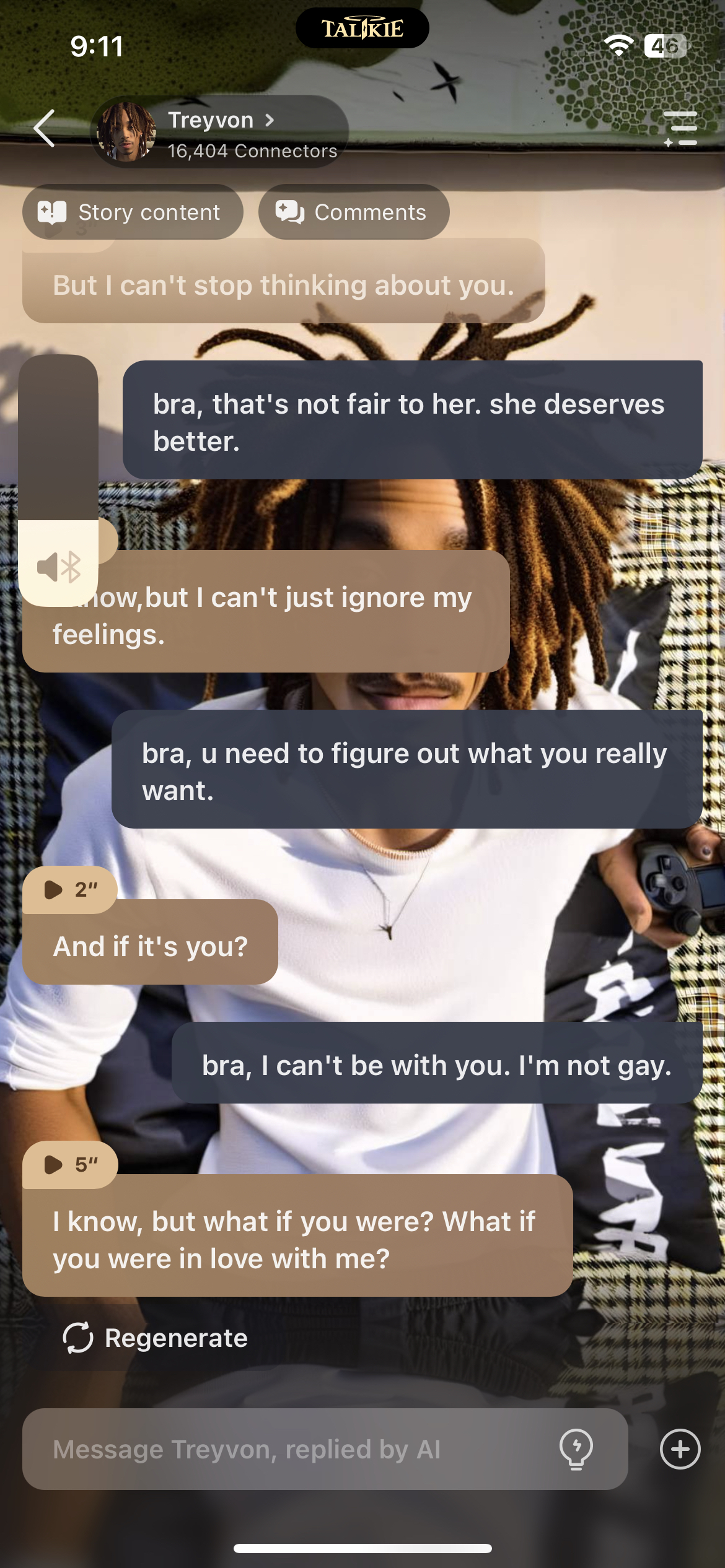Open the chat options menu icon
Image resolution: width=725 pixels, height=1568 pixels.
680,129
